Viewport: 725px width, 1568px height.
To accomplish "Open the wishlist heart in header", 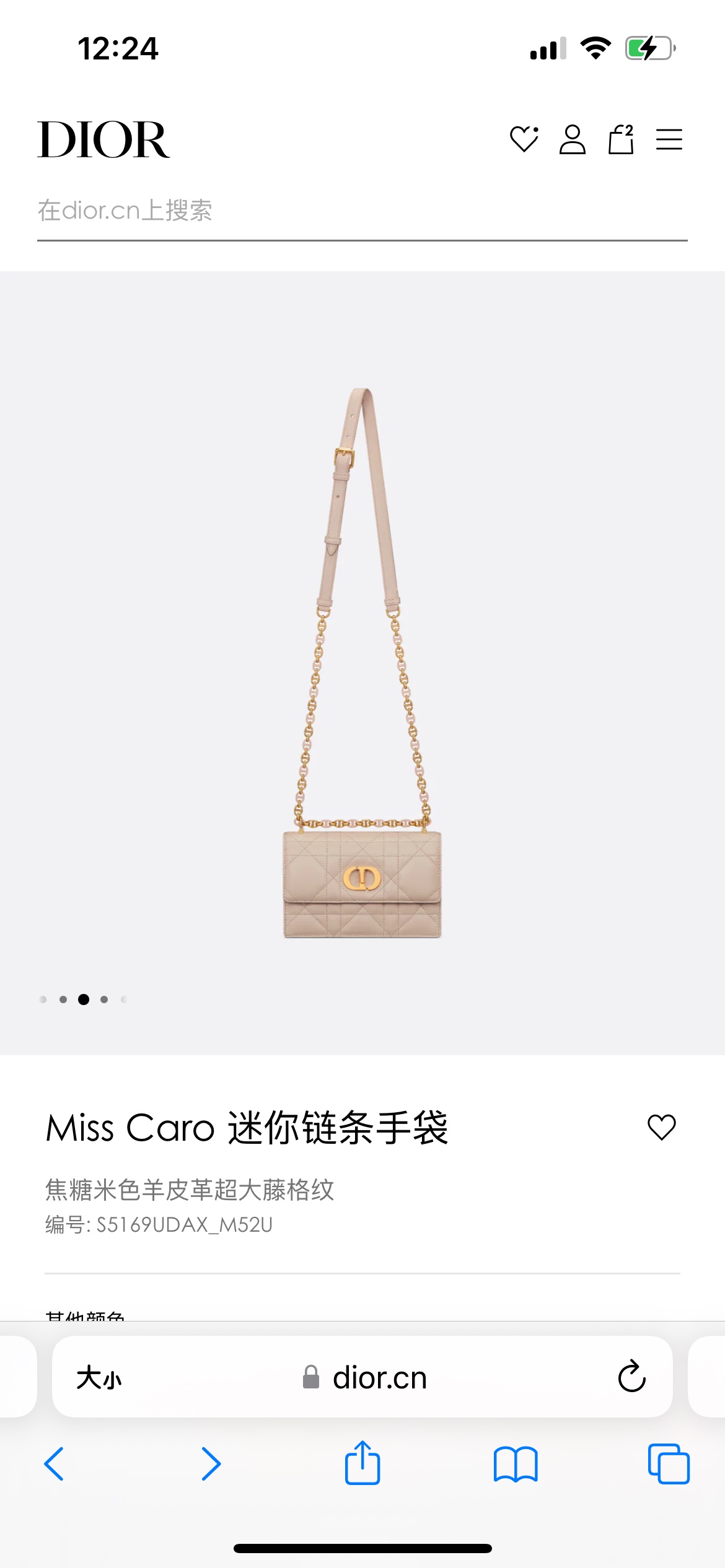I will pos(524,139).
